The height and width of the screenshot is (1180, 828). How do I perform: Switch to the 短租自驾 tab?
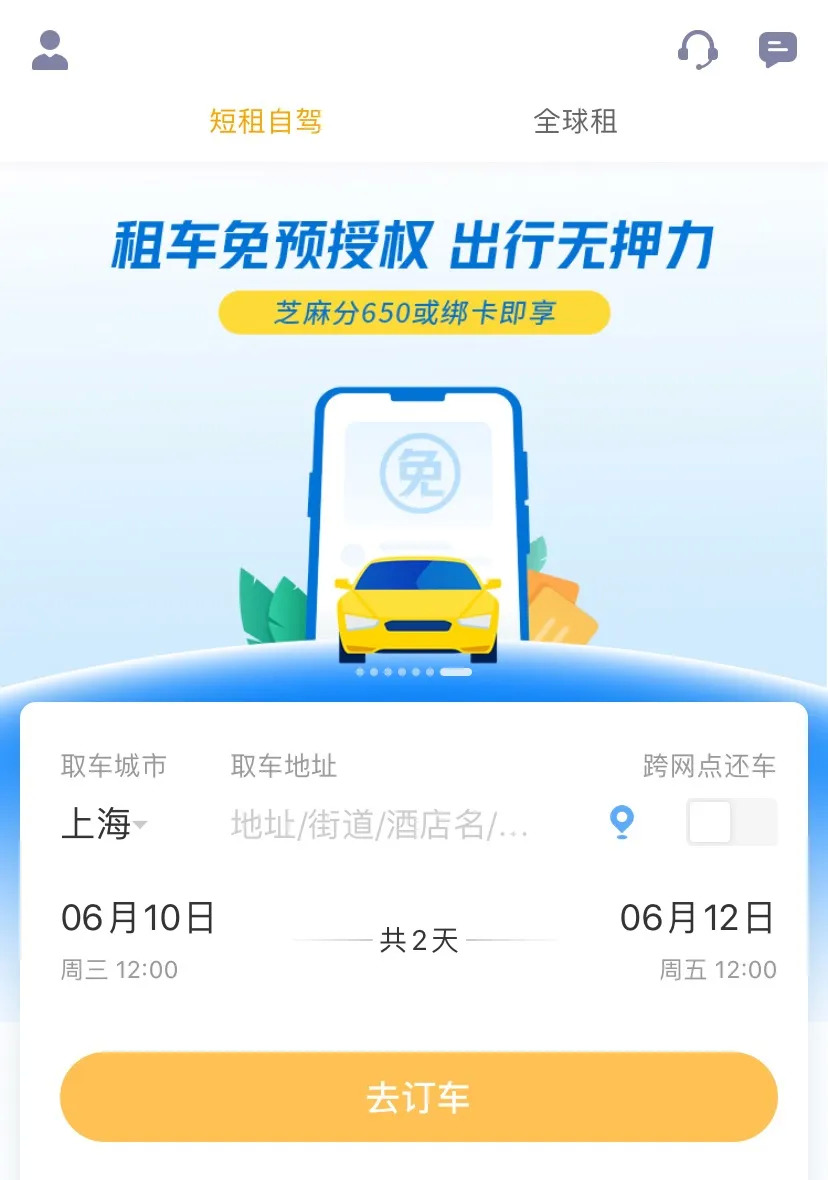[266, 121]
